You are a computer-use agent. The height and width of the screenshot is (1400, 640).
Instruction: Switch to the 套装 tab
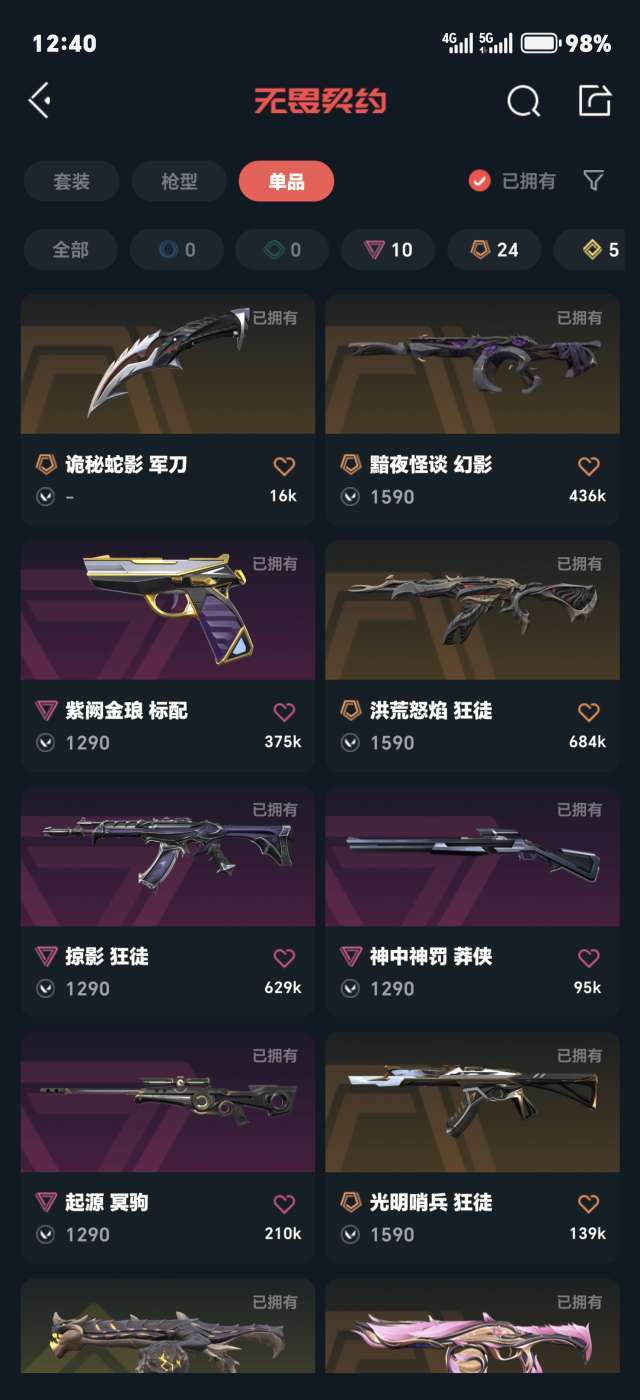pyautogui.click(x=71, y=181)
